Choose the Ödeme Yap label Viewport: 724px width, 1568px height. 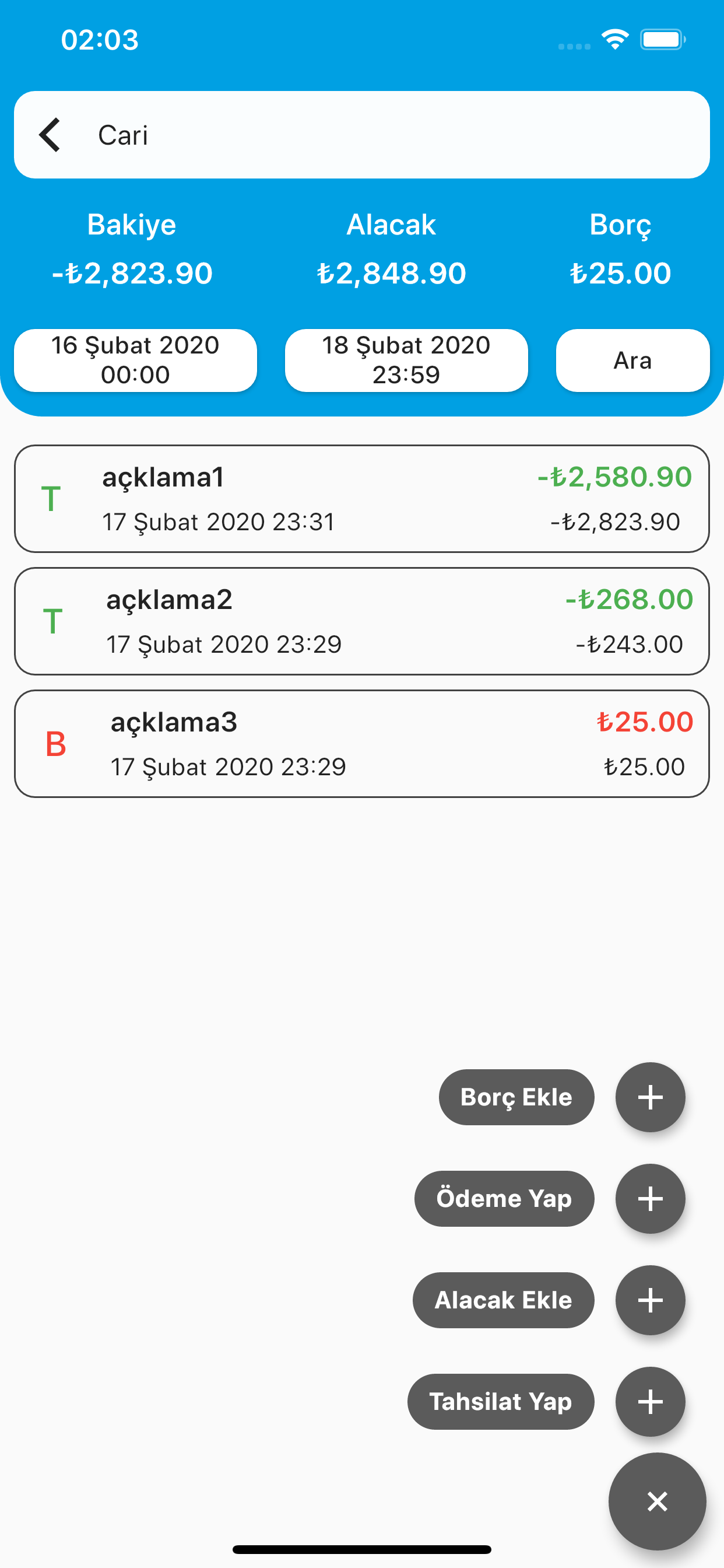coord(504,1198)
